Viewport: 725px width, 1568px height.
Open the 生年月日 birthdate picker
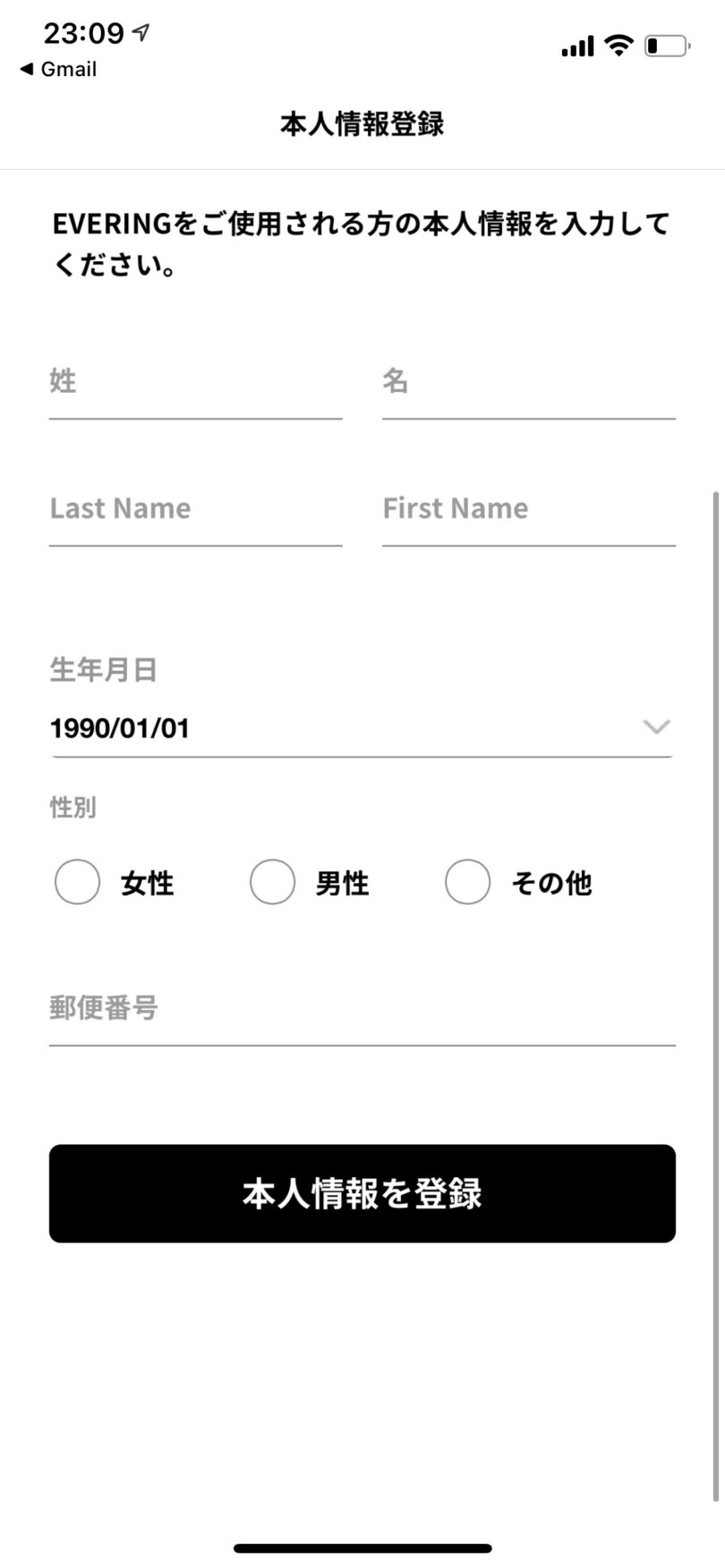362,728
